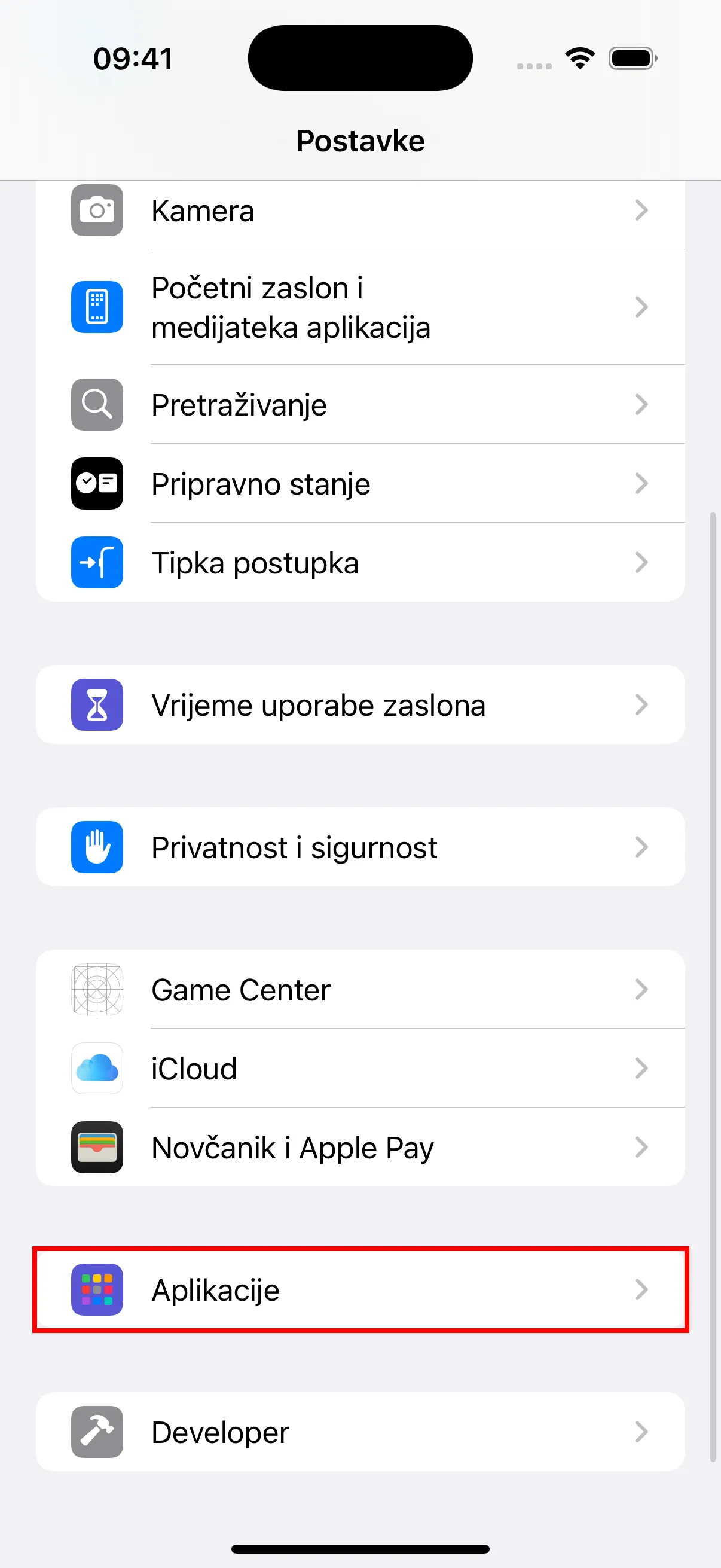
Task: Go to Aplikacije
Action: 359,1290
